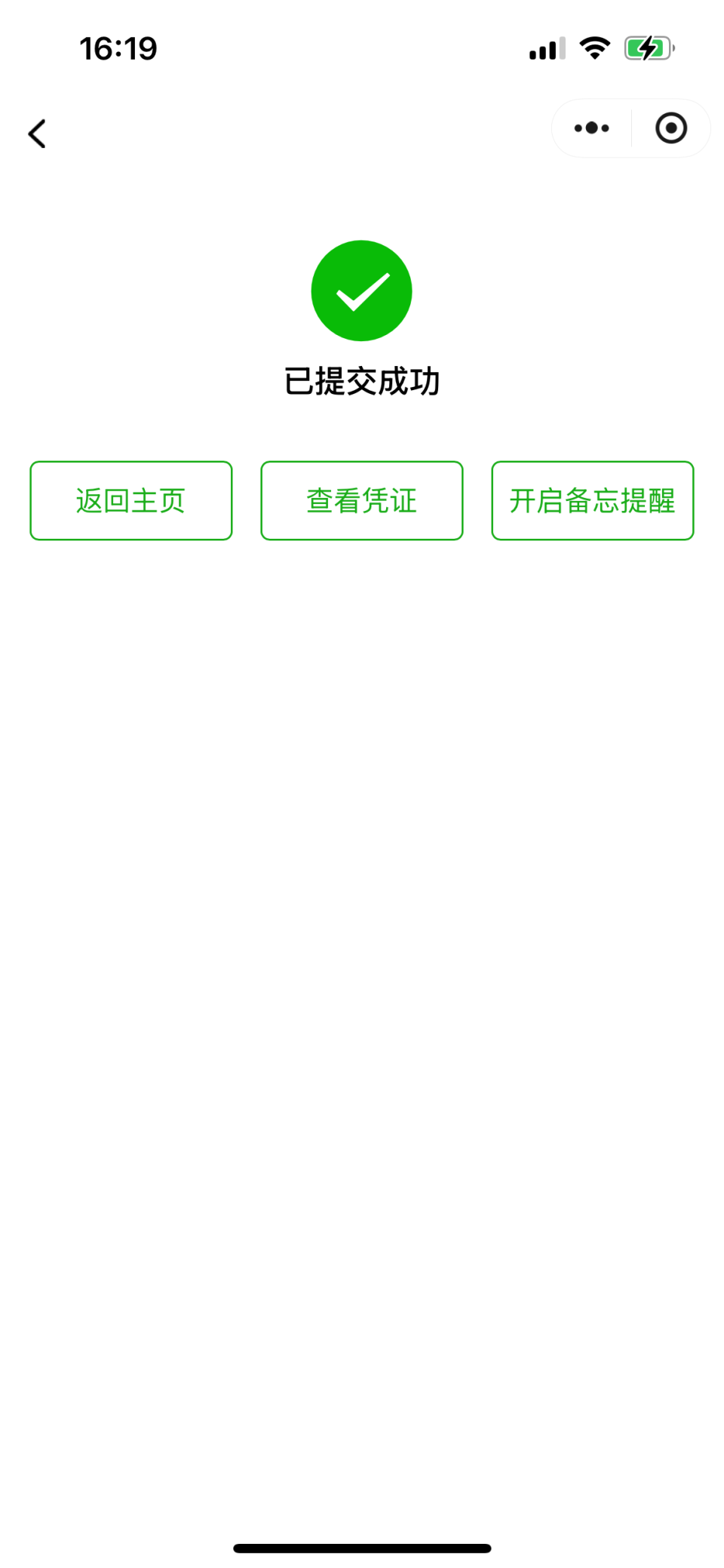724x1568 pixels.
Task: Turn on the reminder with 开启备忘提醒 button
Action: click(x=593, y=500)
